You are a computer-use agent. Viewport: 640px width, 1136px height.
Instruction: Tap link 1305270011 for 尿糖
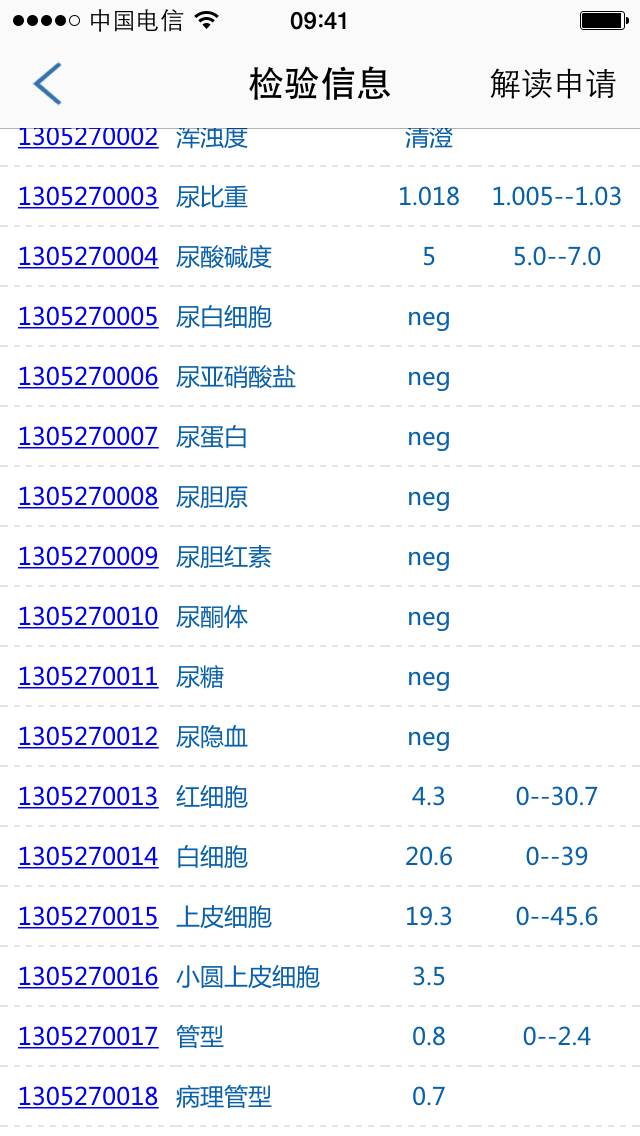88,677
